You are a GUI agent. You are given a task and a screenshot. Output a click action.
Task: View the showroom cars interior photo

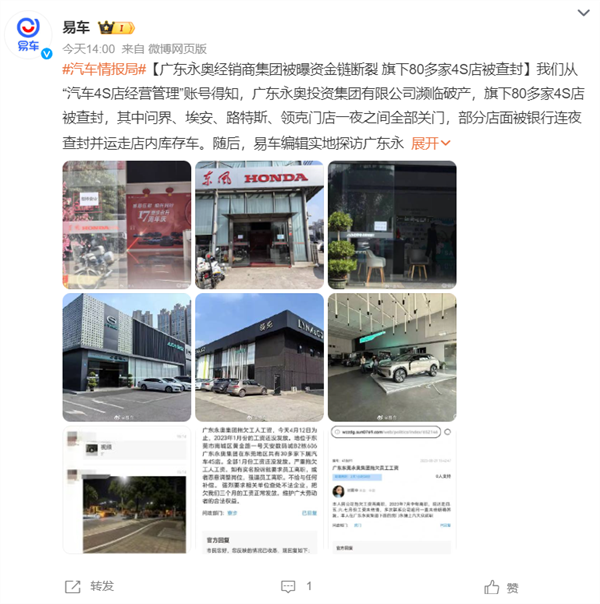coord(391,357)
